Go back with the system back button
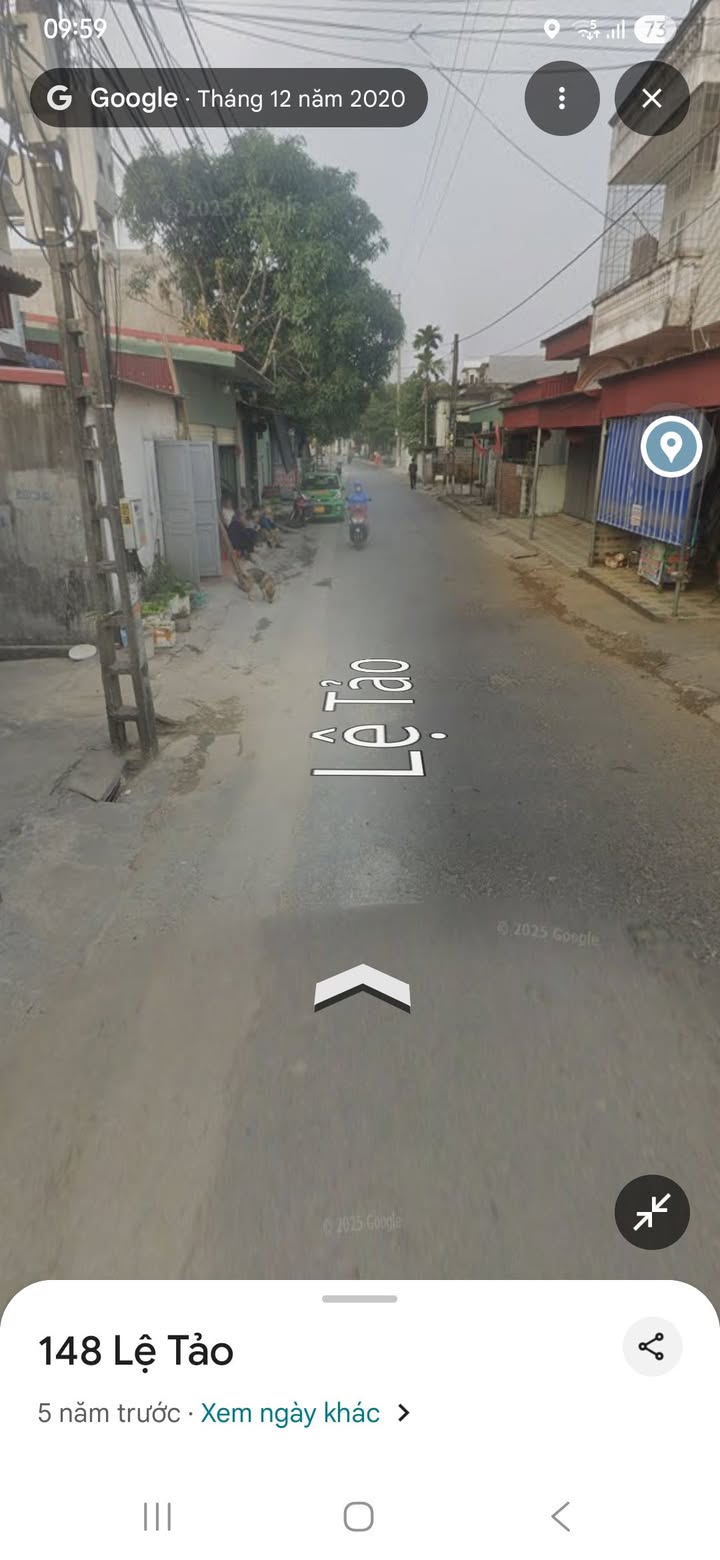The width and height of the screenshot is (720, 1560). click(561, 1516)
